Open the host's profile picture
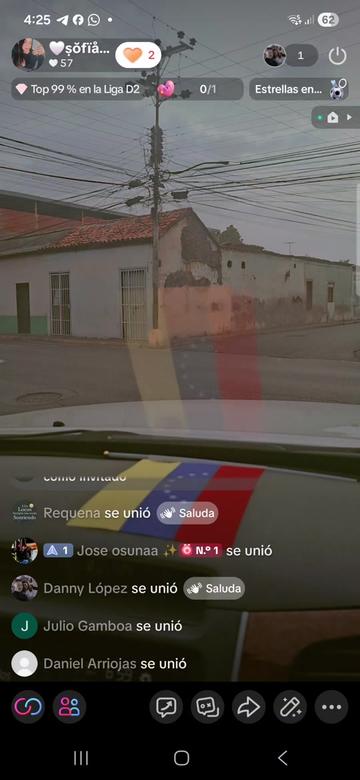Image resolution: width=360 pixels, height=780 pixels. 28,55
